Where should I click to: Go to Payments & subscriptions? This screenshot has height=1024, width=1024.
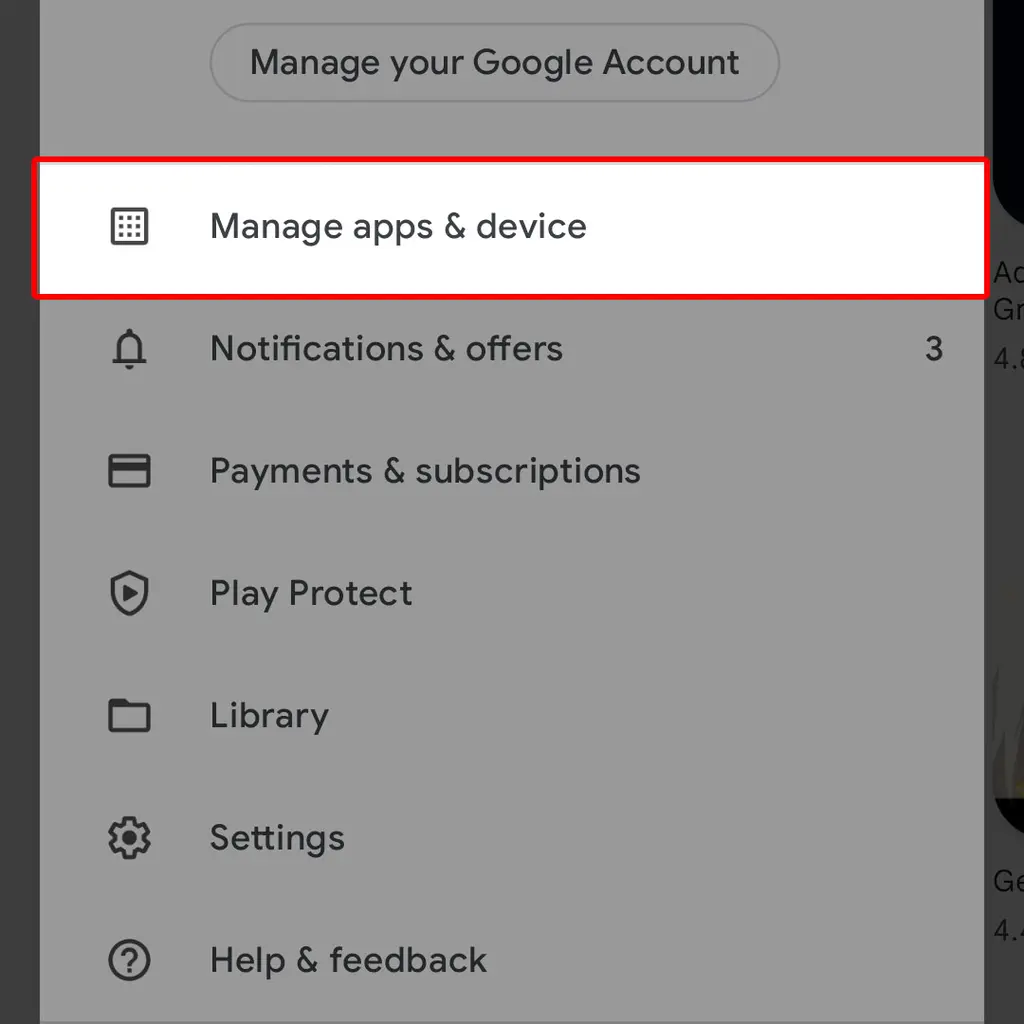tap(424, 471)
